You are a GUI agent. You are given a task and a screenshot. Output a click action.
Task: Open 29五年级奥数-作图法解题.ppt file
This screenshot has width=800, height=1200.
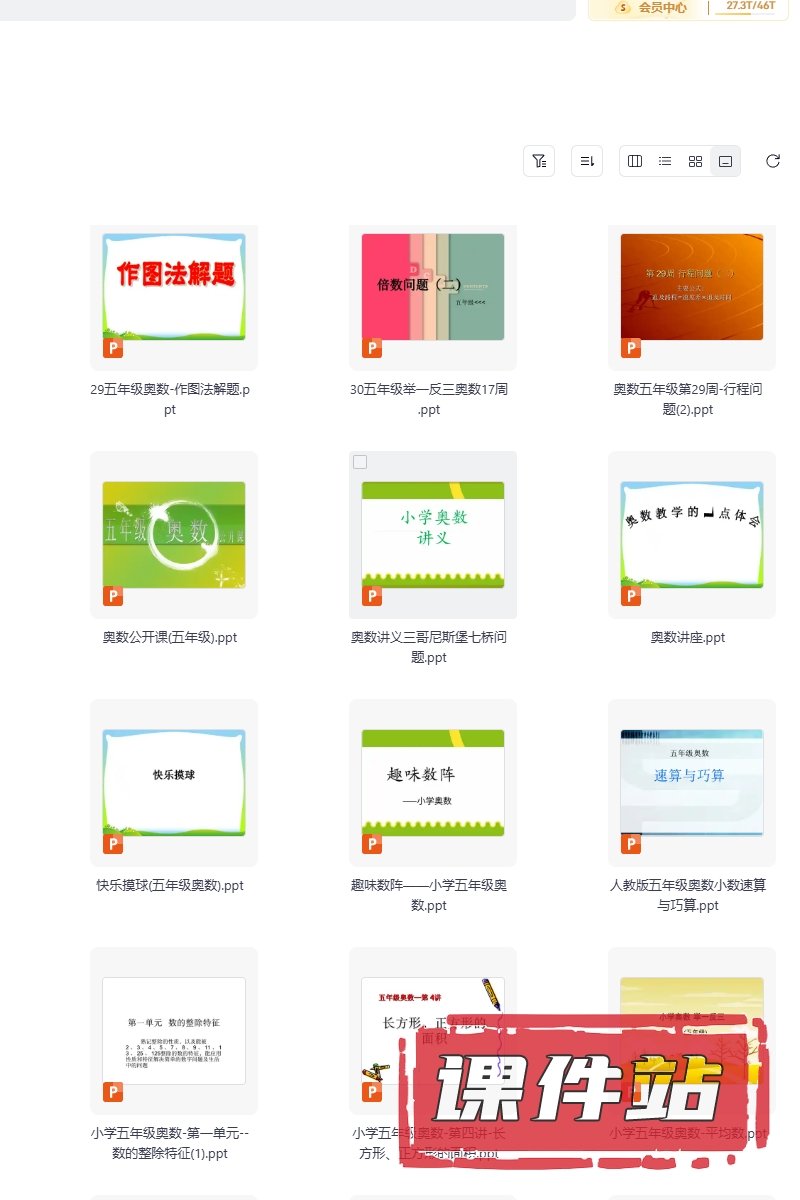(x=174, y=287)
